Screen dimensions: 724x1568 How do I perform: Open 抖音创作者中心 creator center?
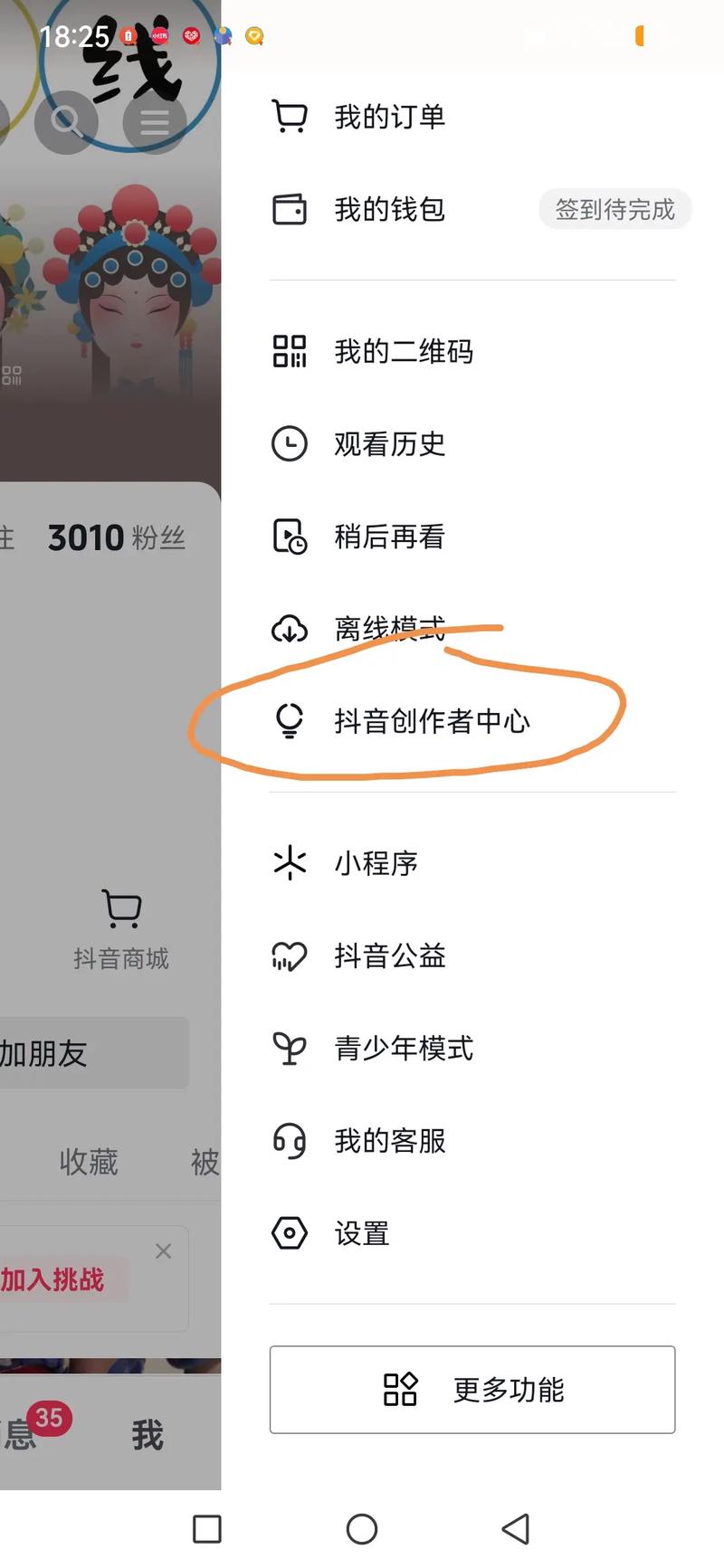[x=431, y=721]
